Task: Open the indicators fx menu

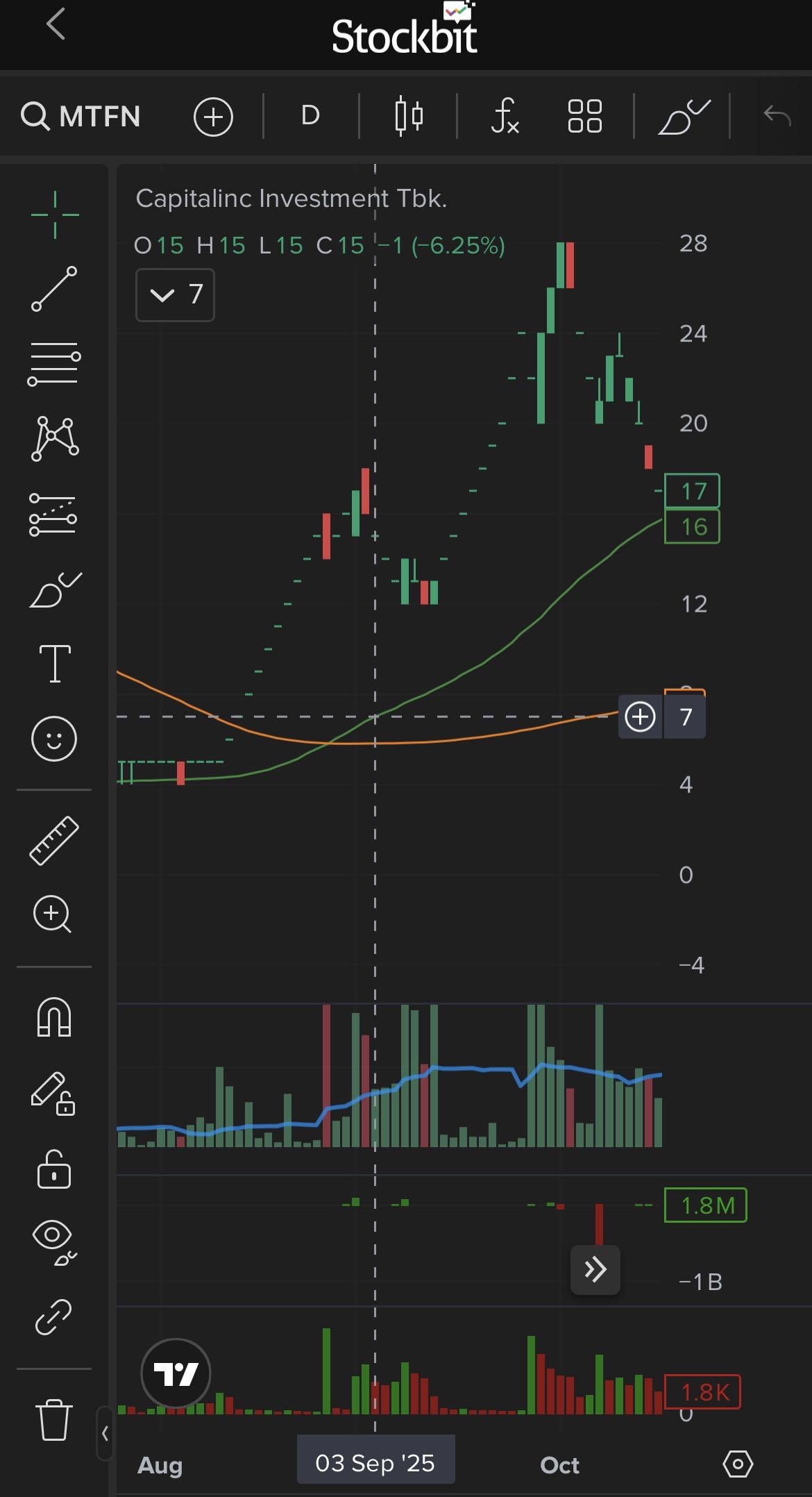Action: point(505,116)
